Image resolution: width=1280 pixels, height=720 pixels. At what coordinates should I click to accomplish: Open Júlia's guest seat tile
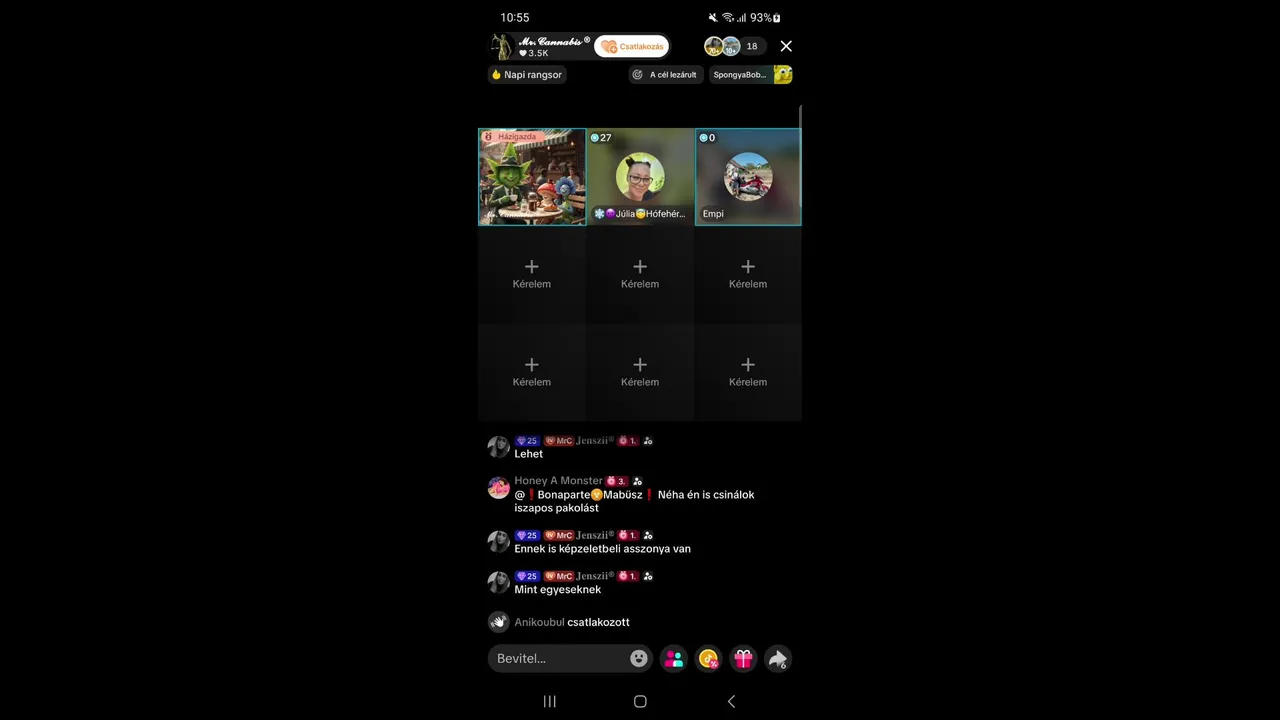coord(640,177)
